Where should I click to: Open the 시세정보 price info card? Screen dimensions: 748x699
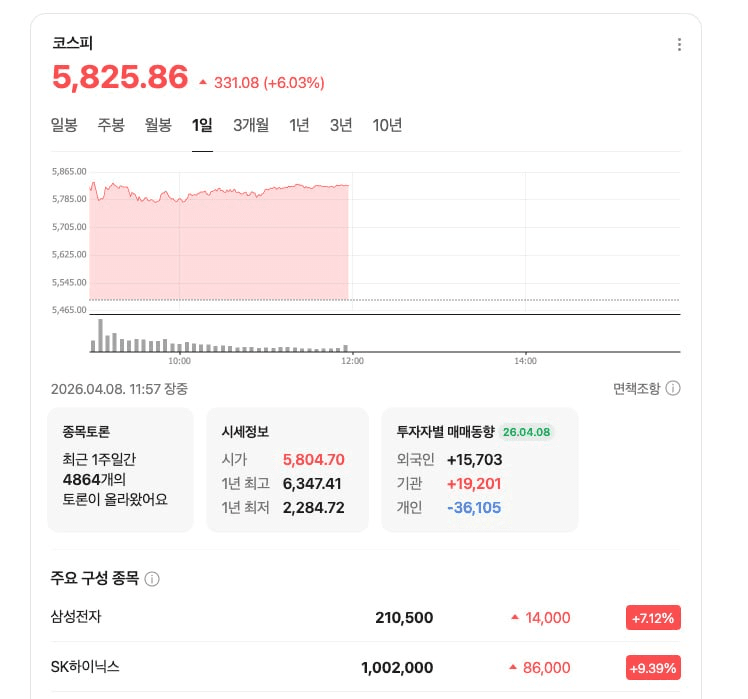click(x=286, y=469)
